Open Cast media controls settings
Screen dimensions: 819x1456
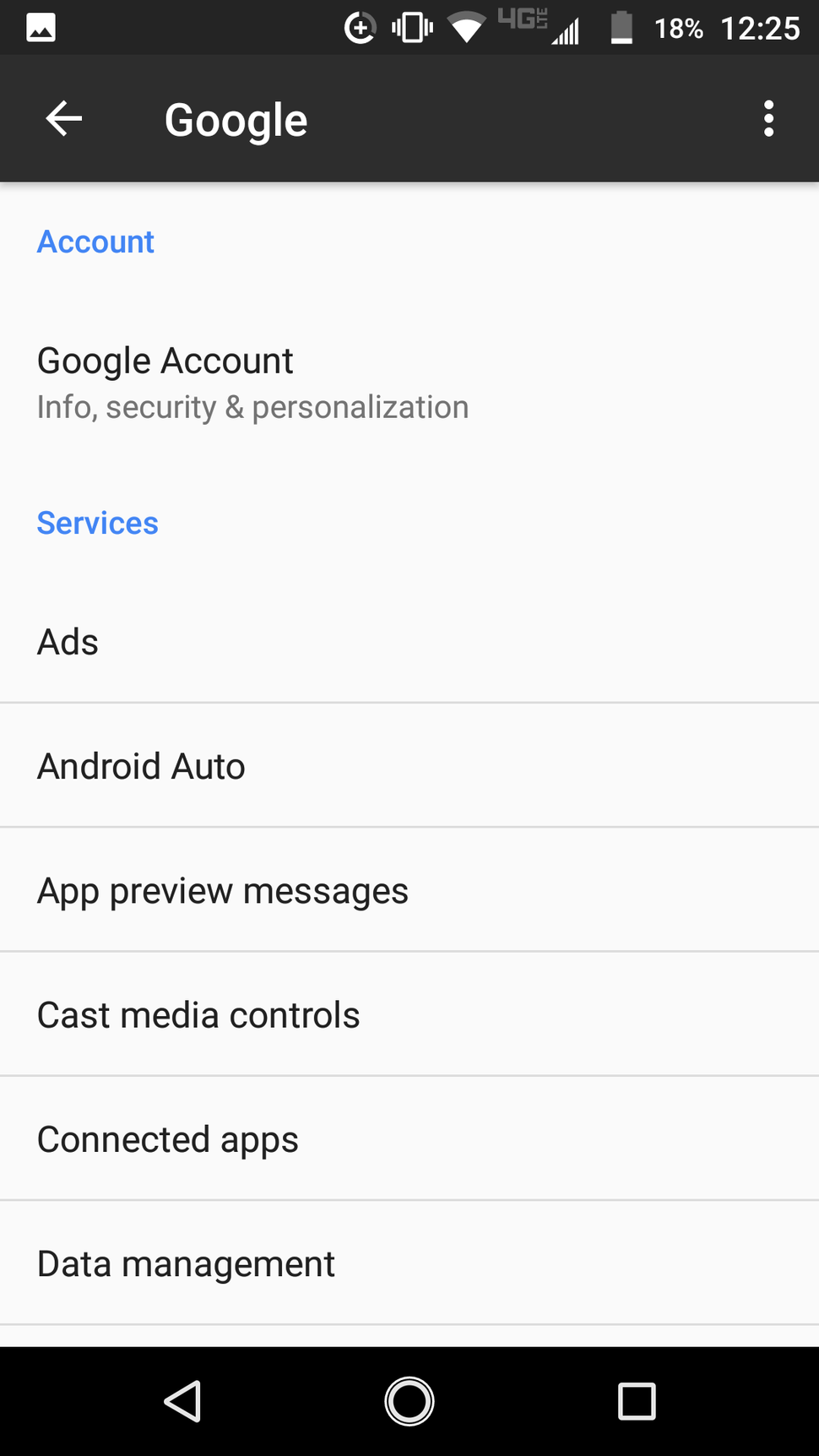click(x=409, y=1013)
